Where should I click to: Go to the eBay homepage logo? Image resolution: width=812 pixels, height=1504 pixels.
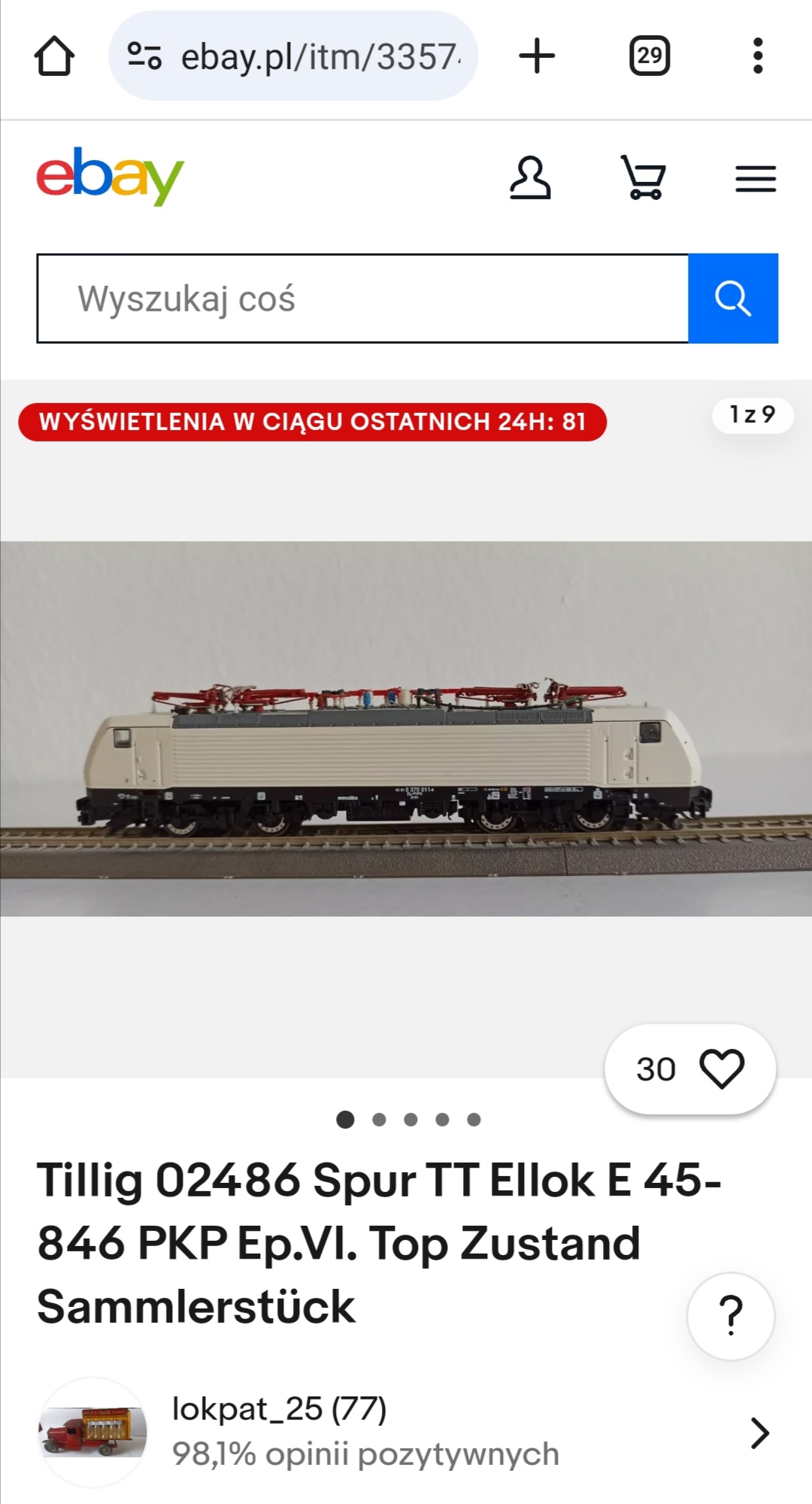(x=110, y=176)
